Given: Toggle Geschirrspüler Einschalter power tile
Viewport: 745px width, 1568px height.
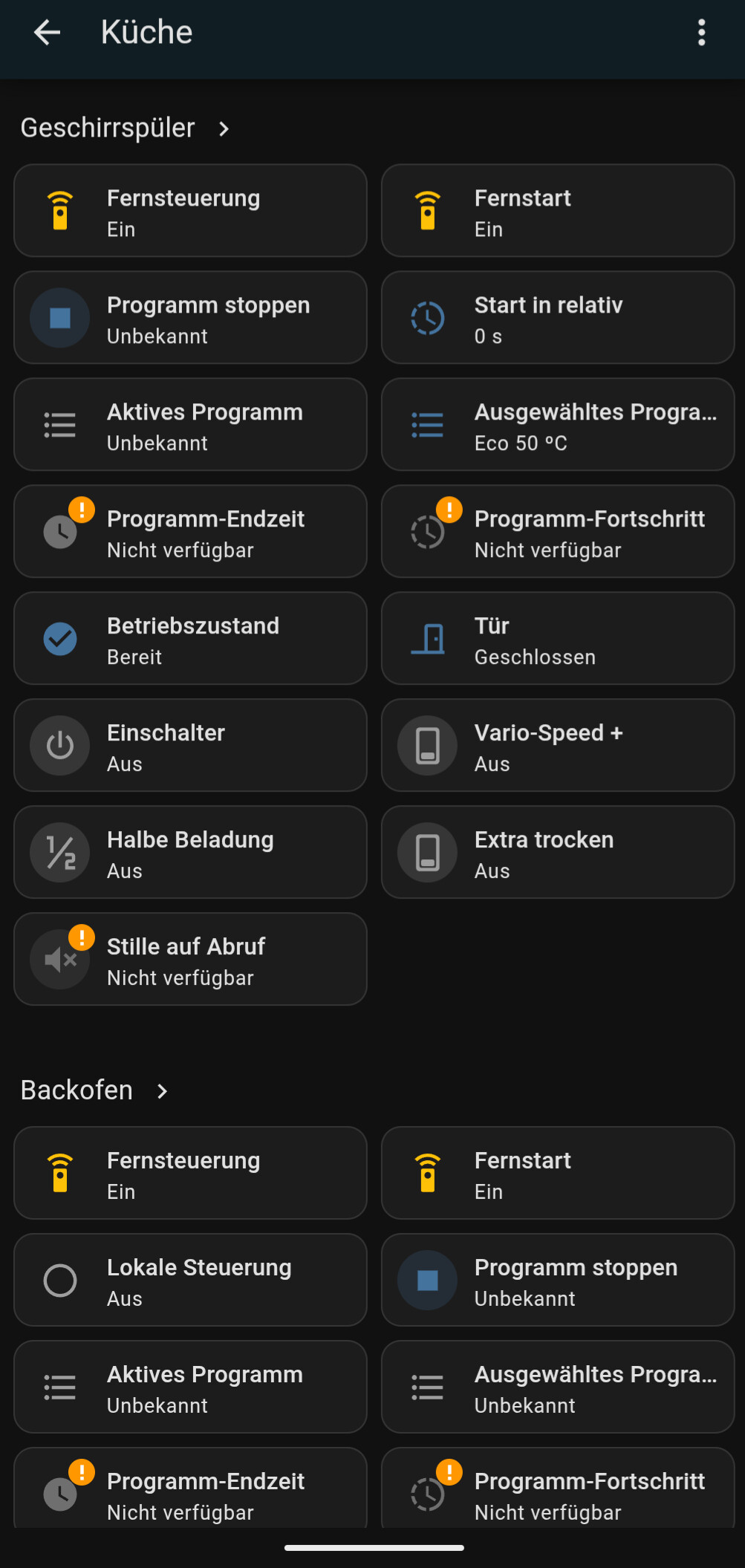Looking at the screenshot, I should [x=60, y=746].
